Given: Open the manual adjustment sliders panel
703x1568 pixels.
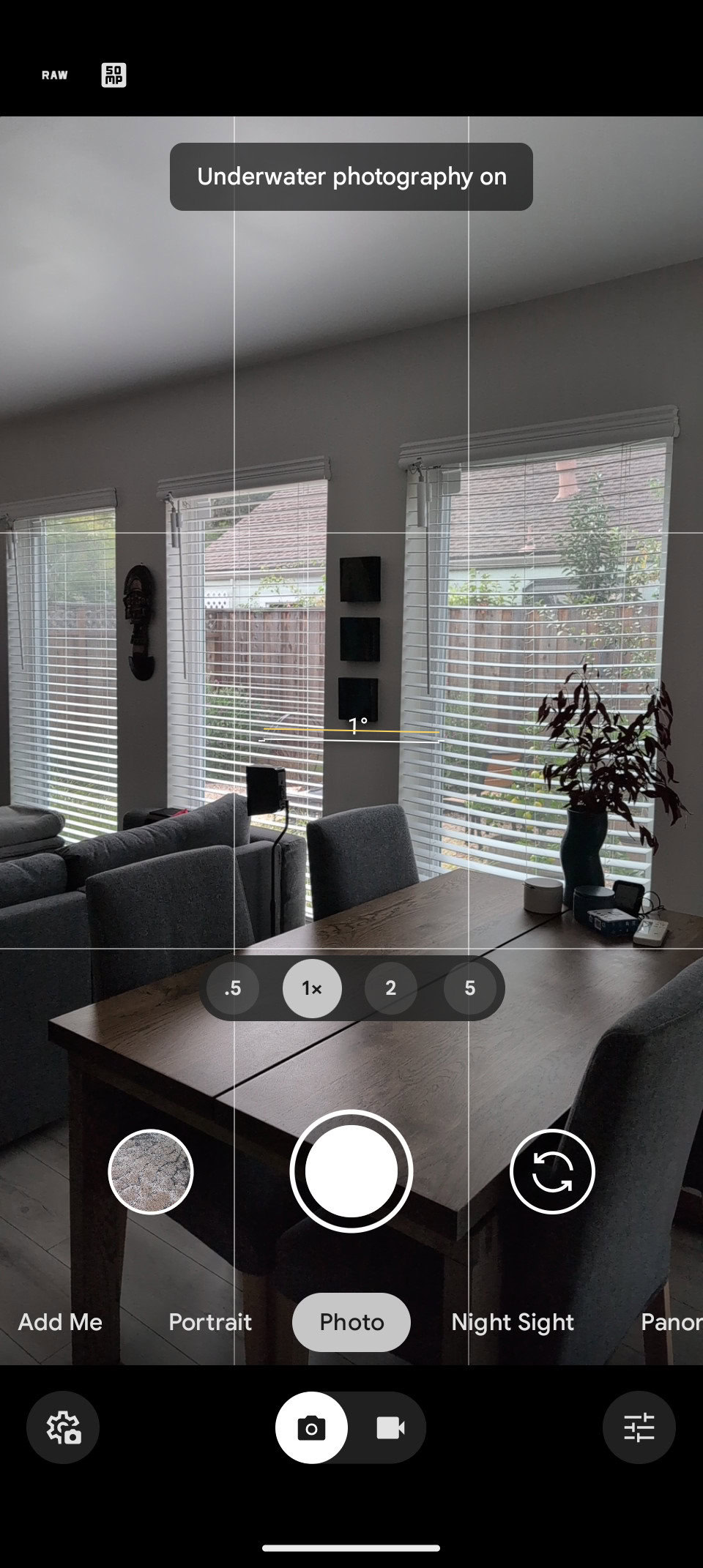Looking at the screenshot, I should 639,1427.
